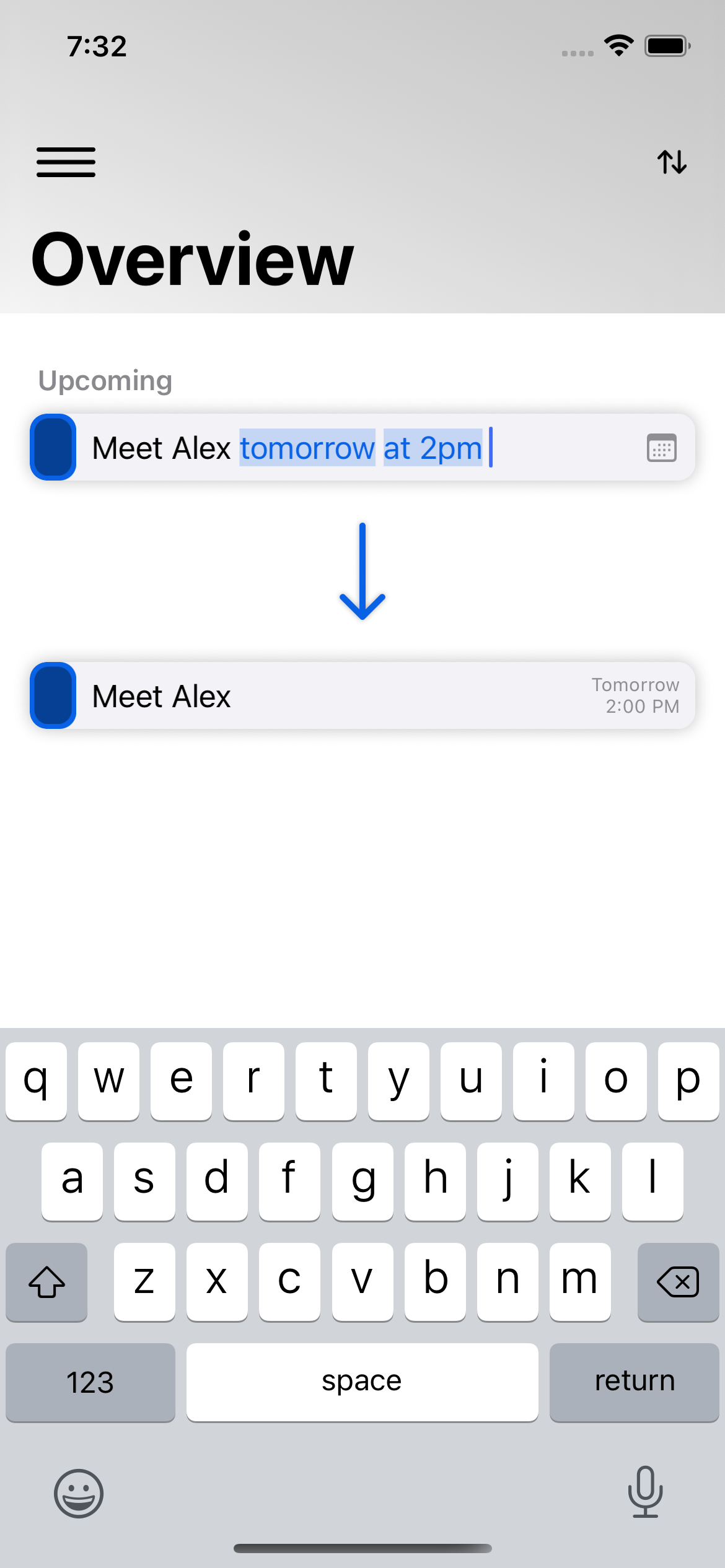Open the hamburger menu
Image resolution: width=725 pixels, height=1568 pixels.
(x=66, y=162)
